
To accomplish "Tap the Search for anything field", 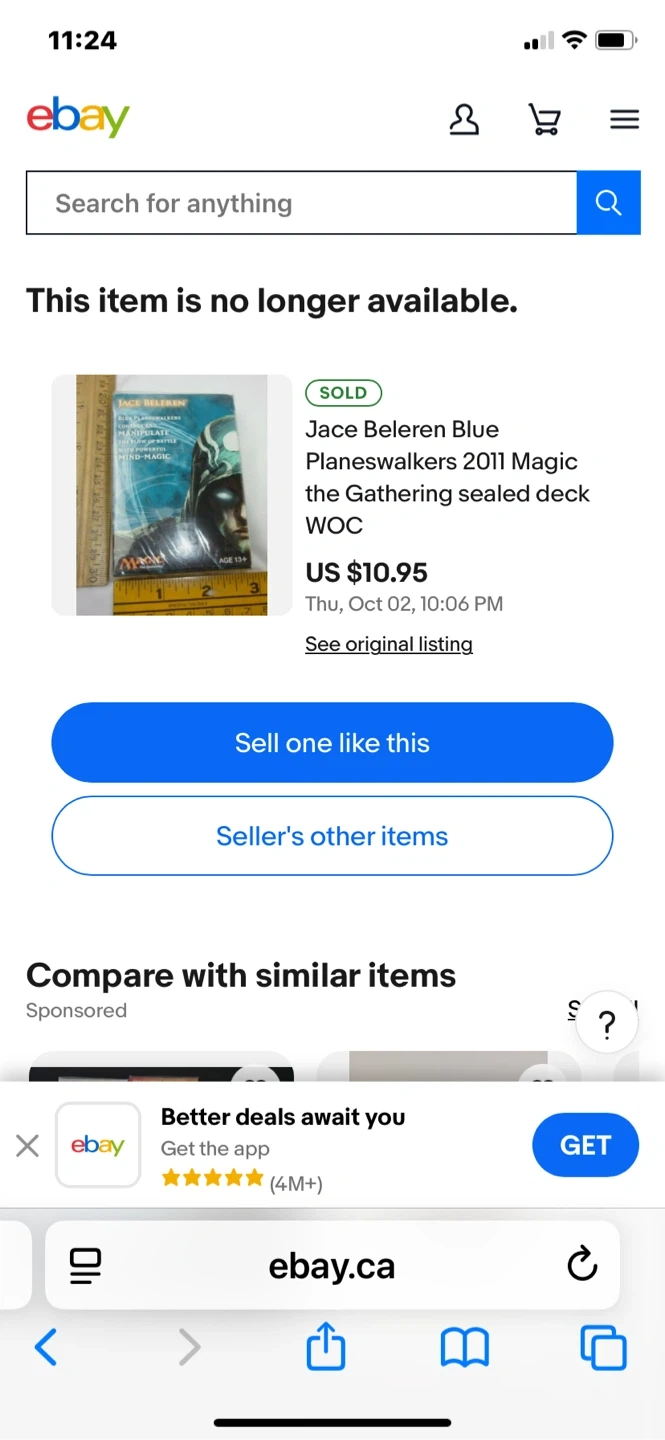I will 300,203.
